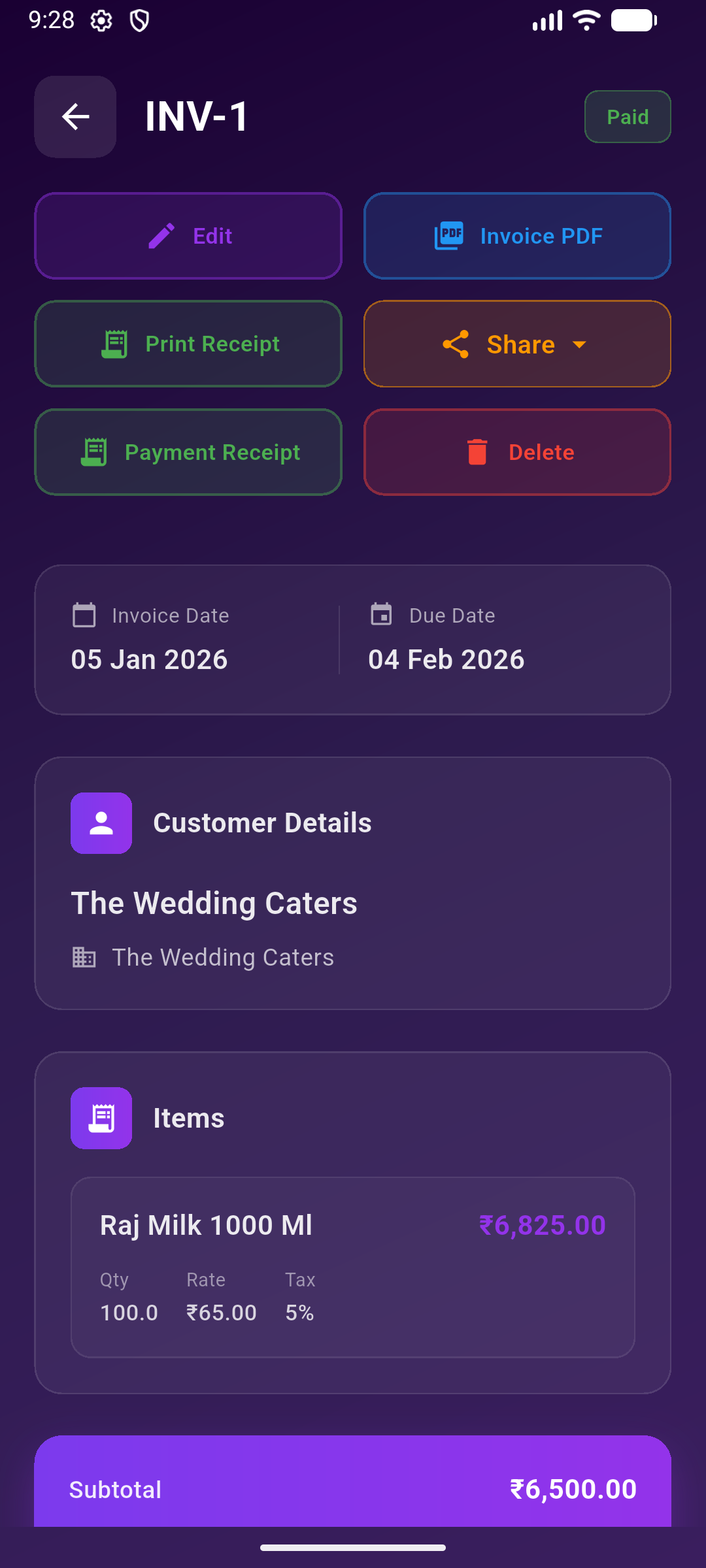This screenshot has height=1568, width=706.
Task: Click the Paid status badge
Action: [x=627, y=116]
